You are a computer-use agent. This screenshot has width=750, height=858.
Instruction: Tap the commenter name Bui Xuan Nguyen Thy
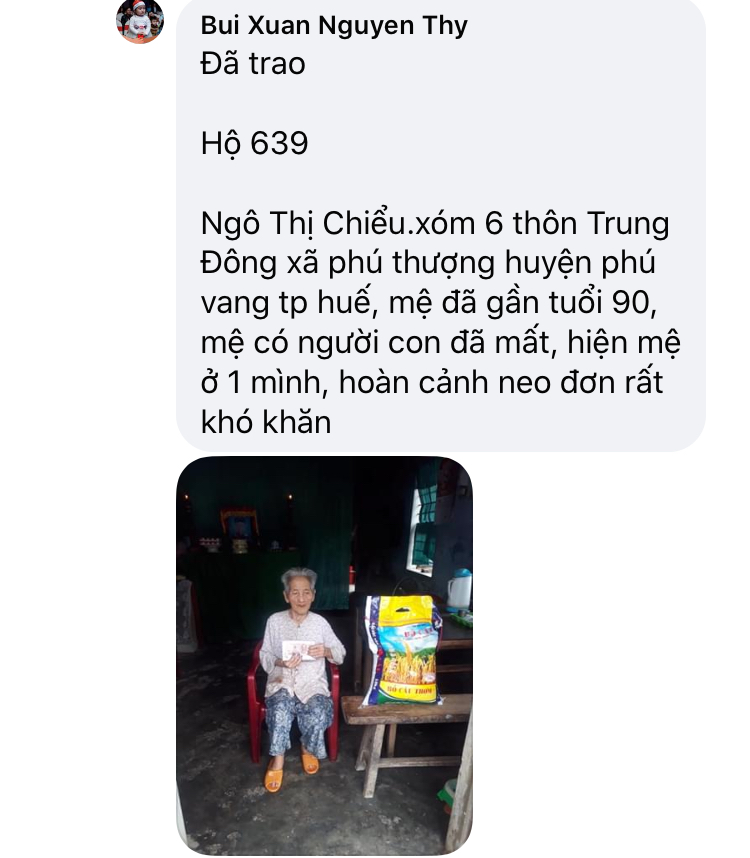point(334,26)
